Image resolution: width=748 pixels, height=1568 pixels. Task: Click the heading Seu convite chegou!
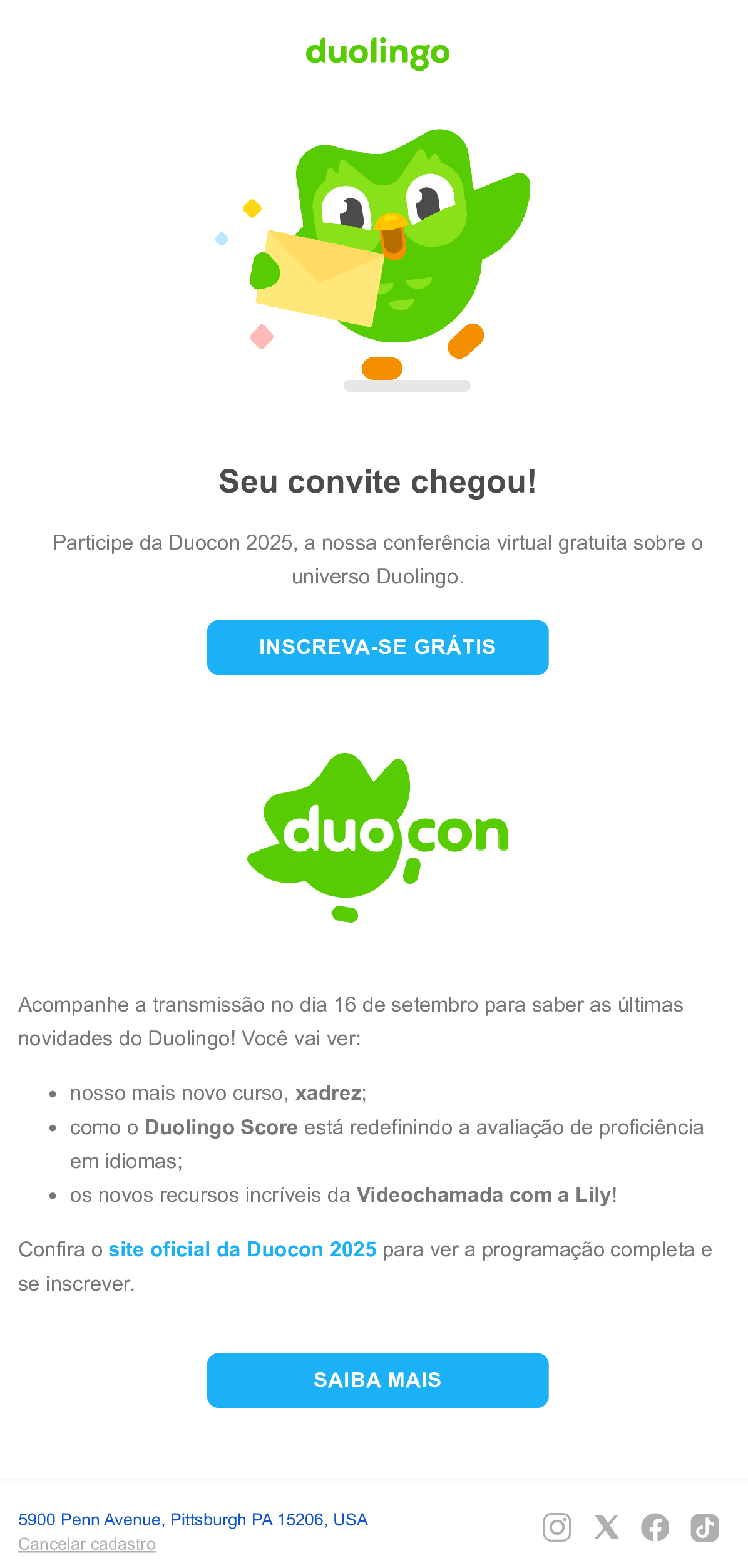coord(377,482)
